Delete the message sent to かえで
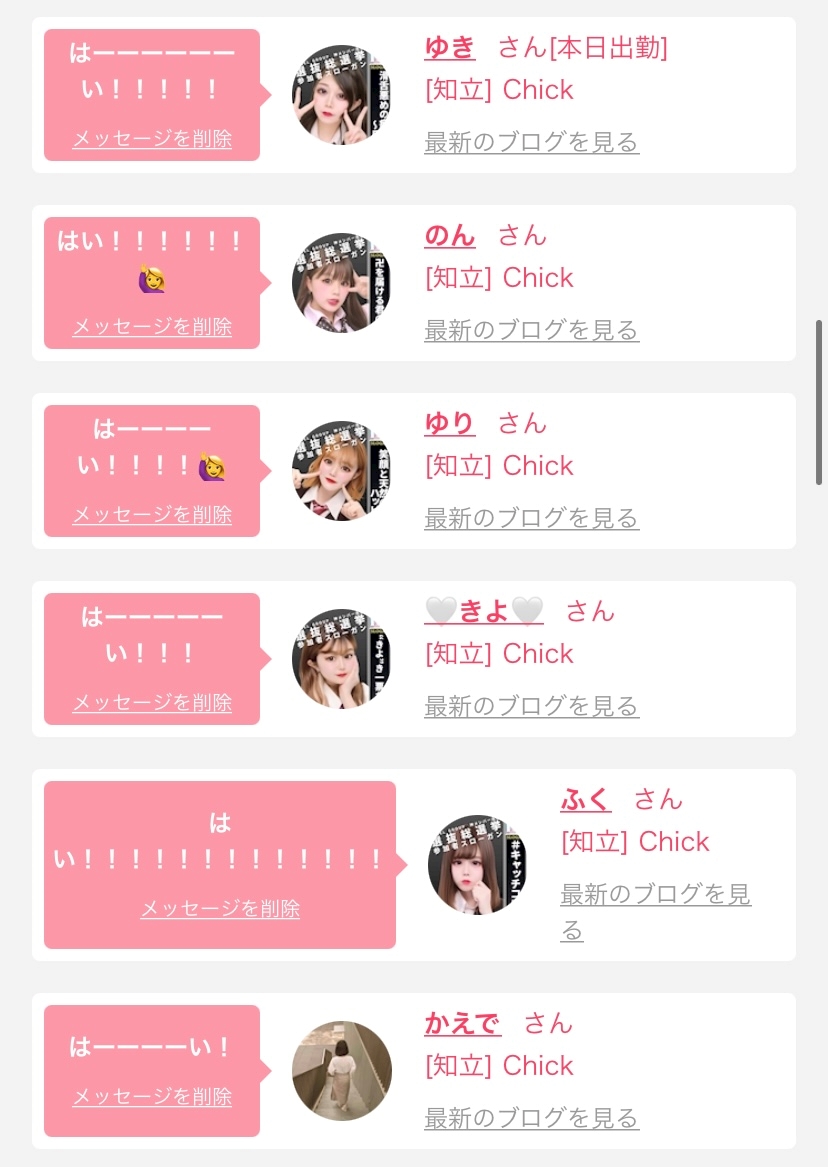 pyautogui.click(x=152, y=1097)
